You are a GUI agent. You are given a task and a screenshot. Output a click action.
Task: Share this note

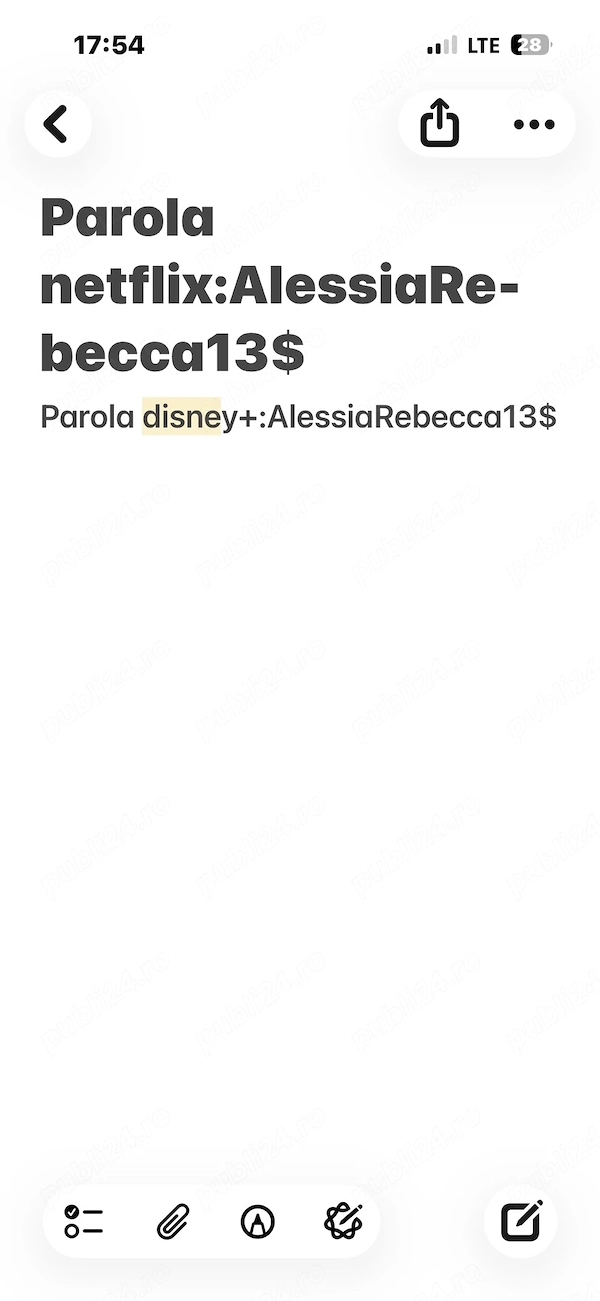click(440, 124)
